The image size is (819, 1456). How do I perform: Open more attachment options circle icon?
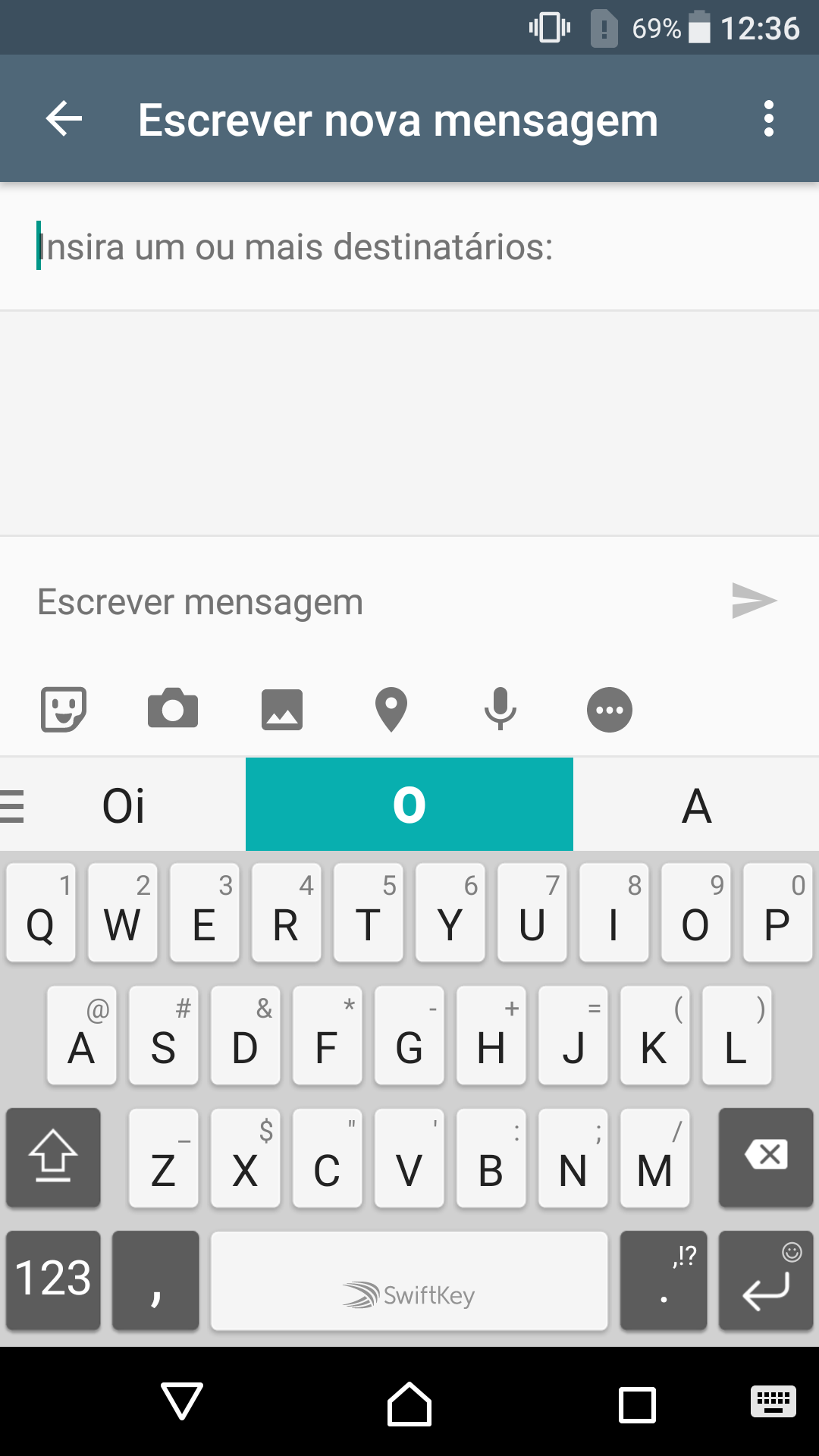point(610,710)
